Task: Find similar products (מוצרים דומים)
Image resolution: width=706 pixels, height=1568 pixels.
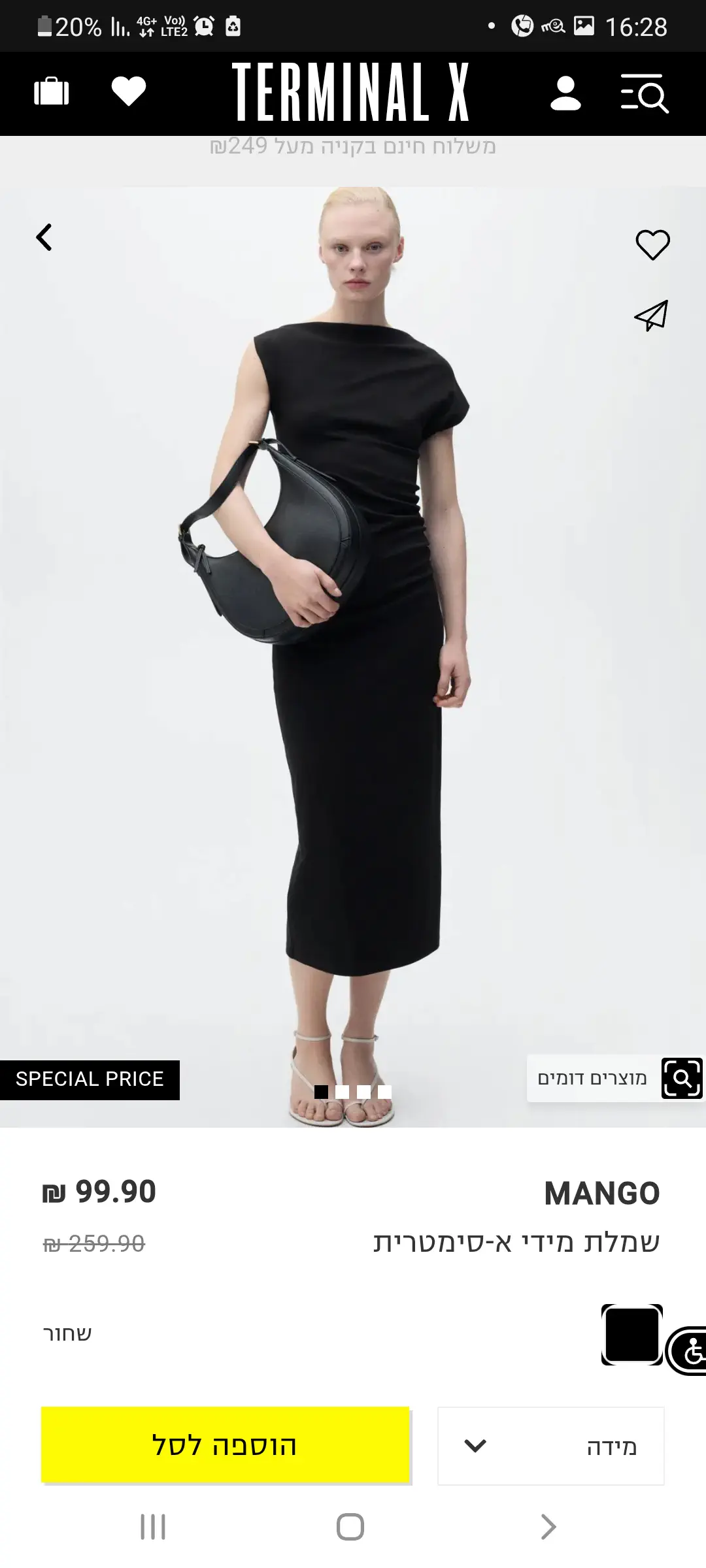Action: coord(614,1078)
